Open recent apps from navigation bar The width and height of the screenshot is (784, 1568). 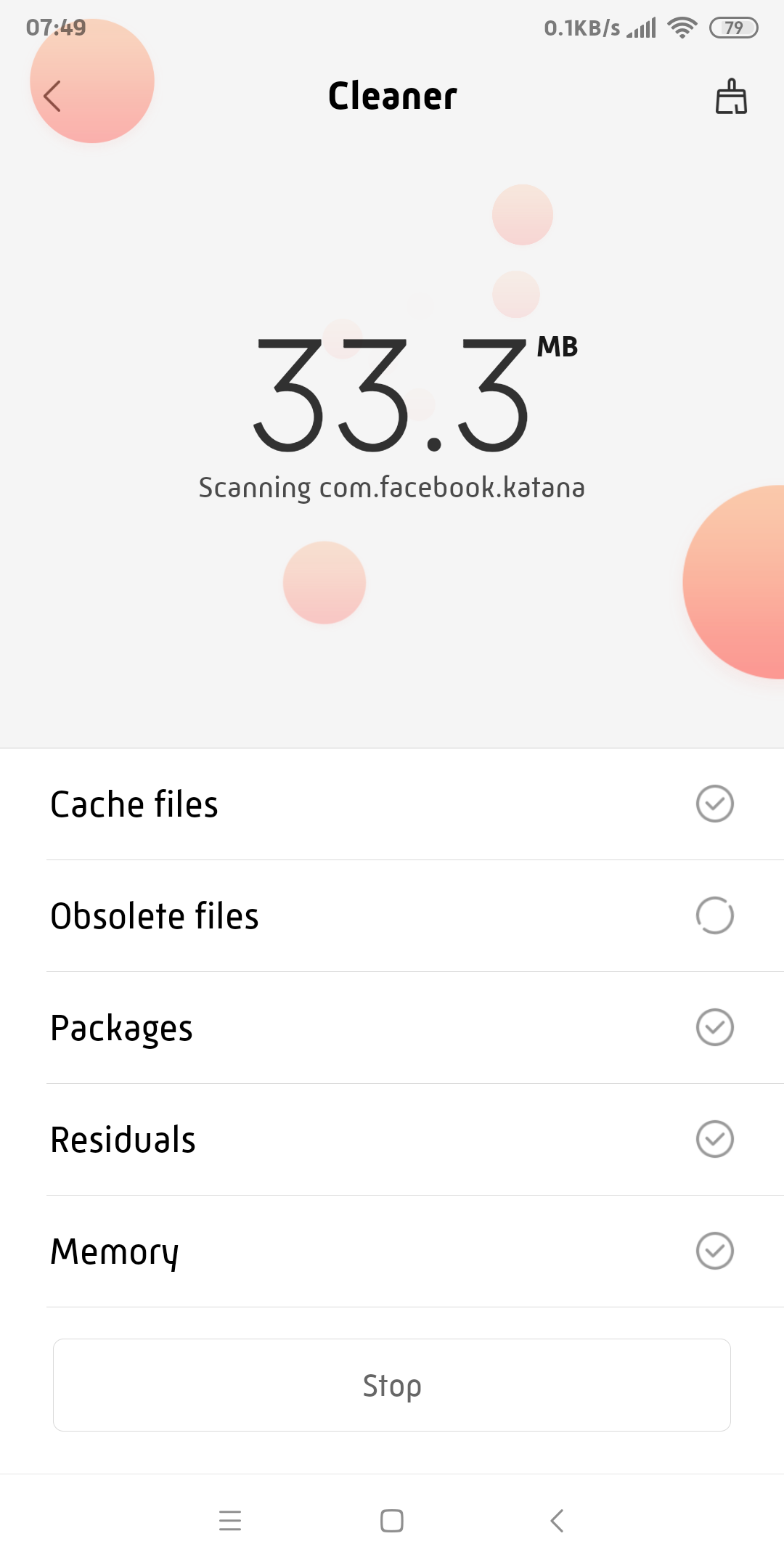coord(230,1520)
